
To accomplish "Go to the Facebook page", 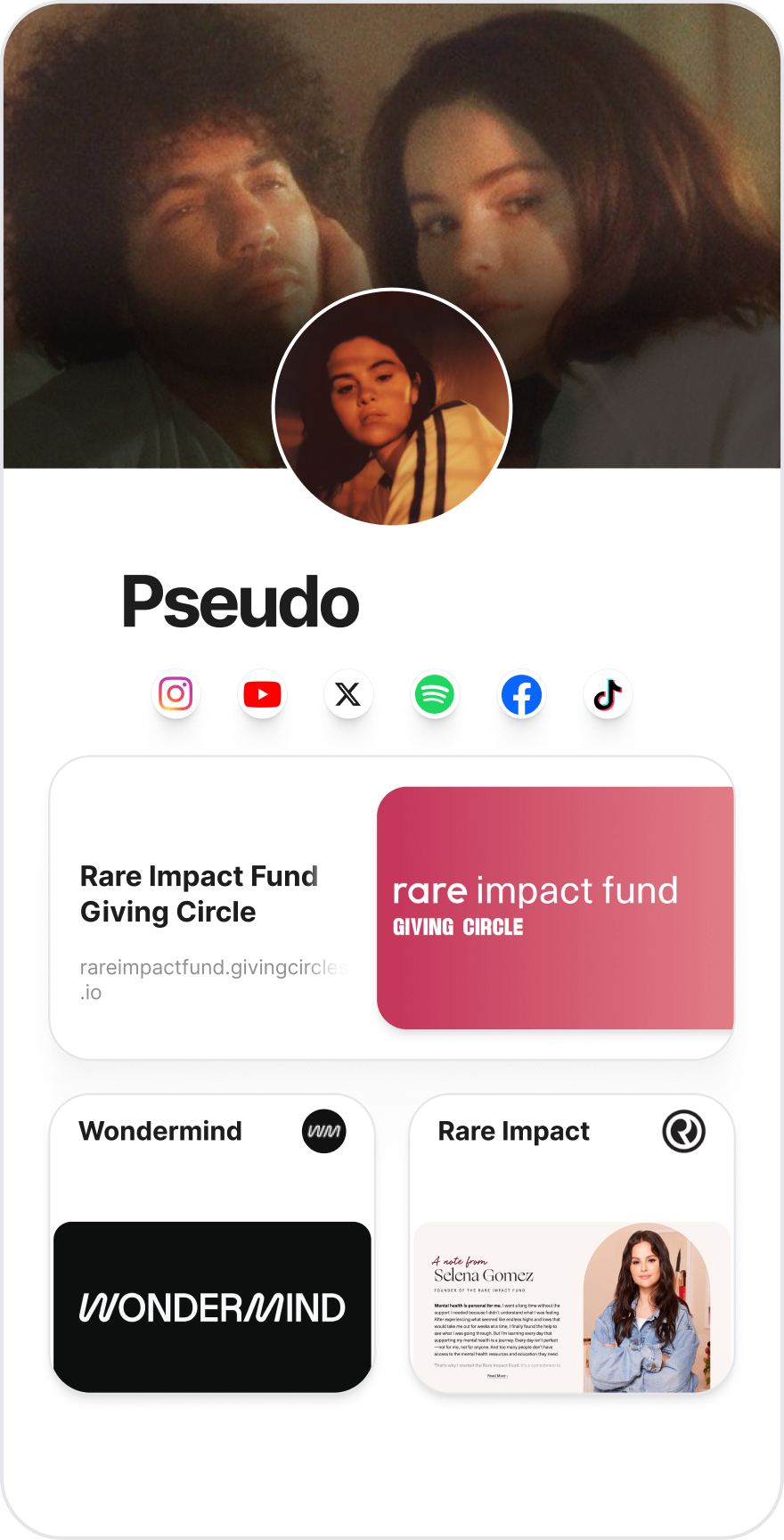I will pos(521,695).
